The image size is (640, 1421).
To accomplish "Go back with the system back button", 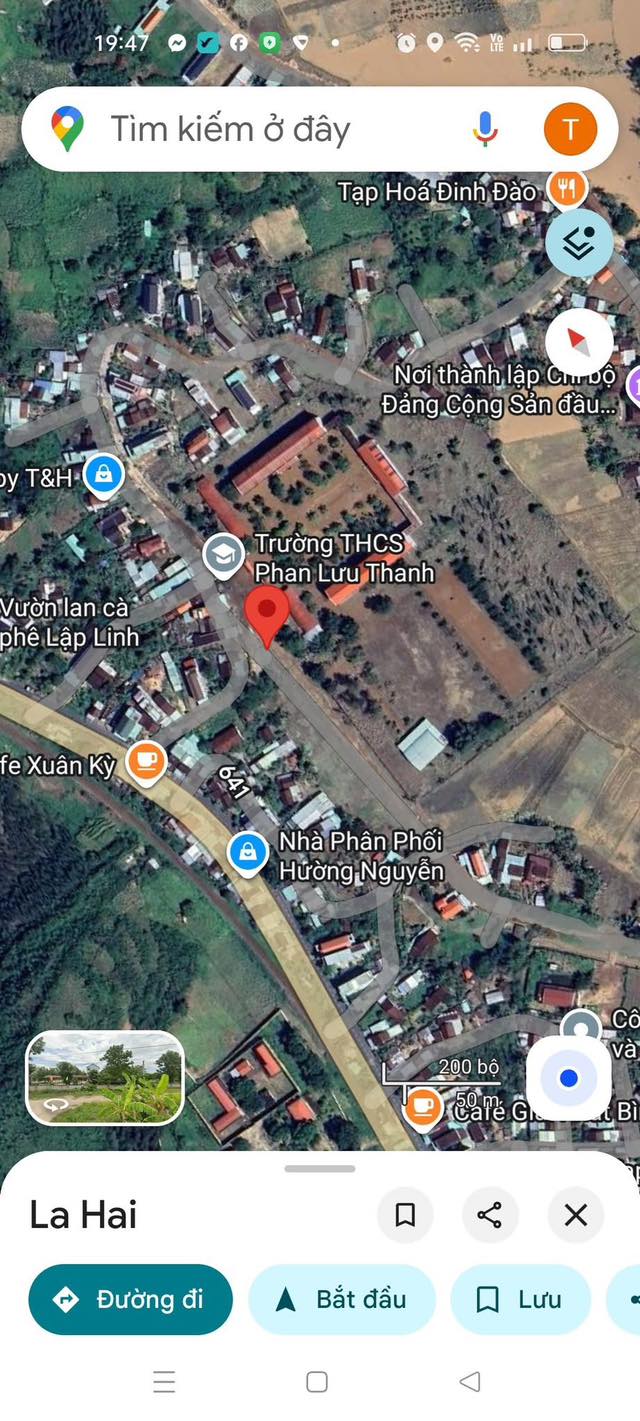I will 469,1382.
